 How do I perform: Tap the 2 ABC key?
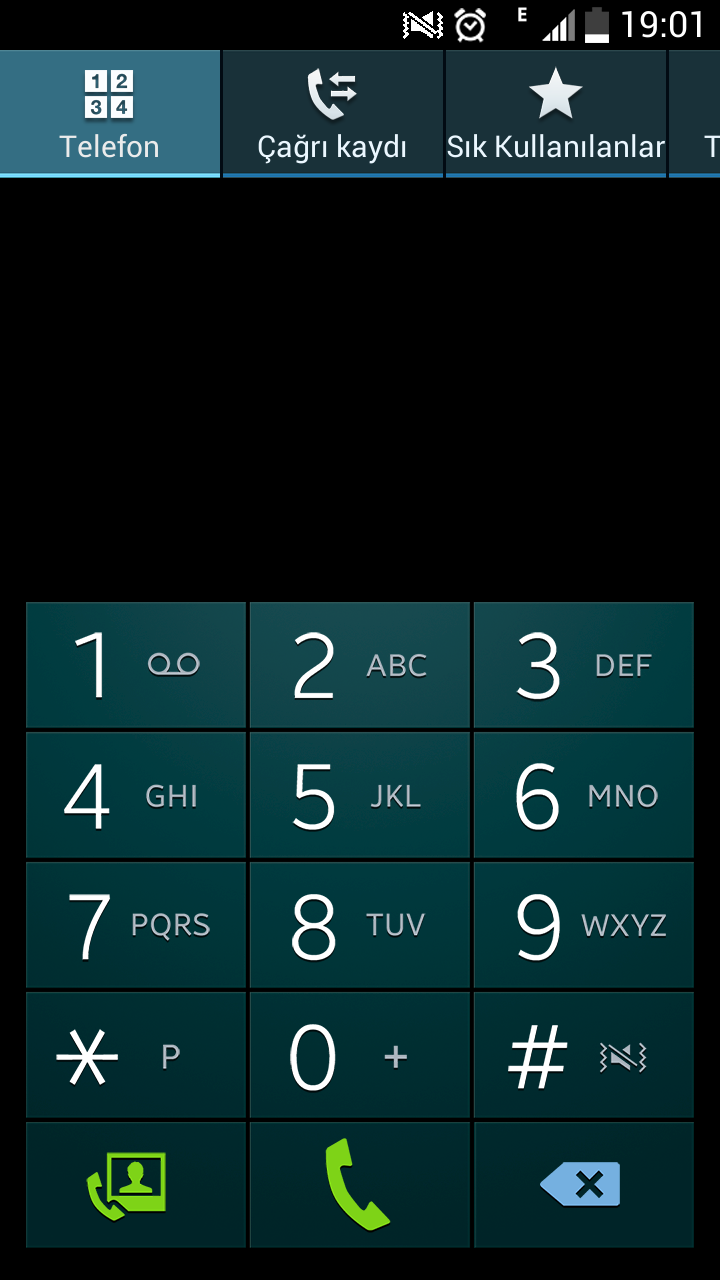click(x=360, y=665)
